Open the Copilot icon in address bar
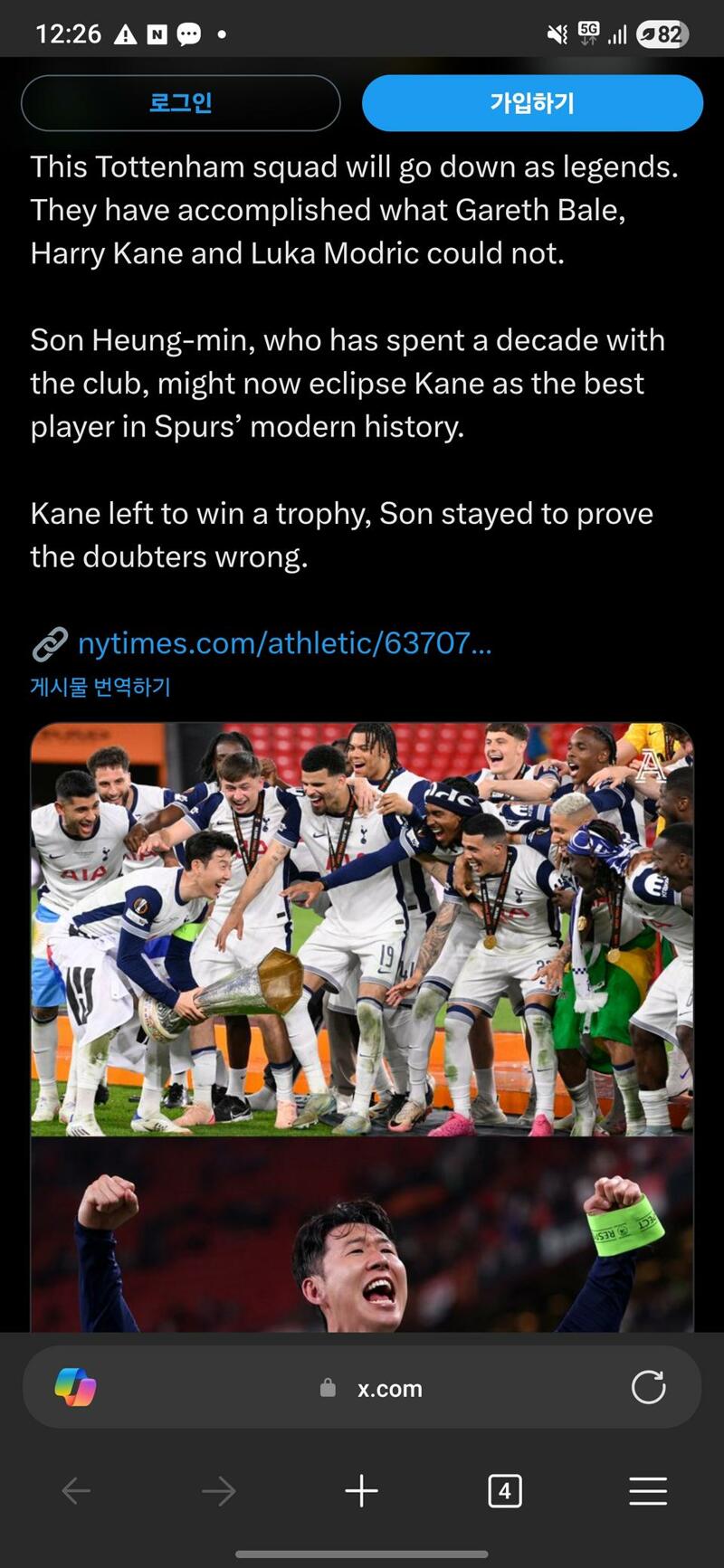 (x=75, y=1387)
